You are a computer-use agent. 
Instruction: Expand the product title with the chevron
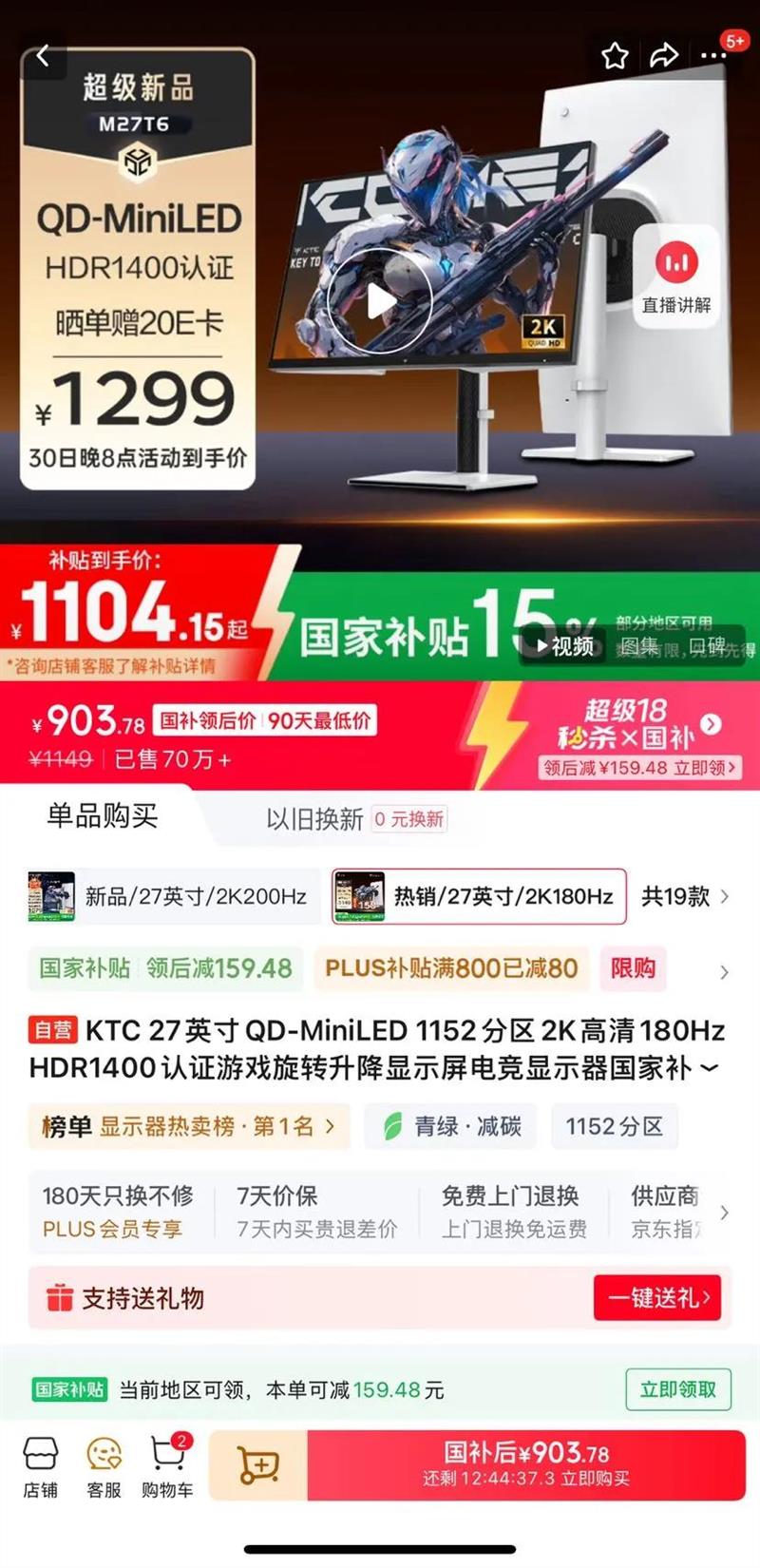tap(710, 1068)
